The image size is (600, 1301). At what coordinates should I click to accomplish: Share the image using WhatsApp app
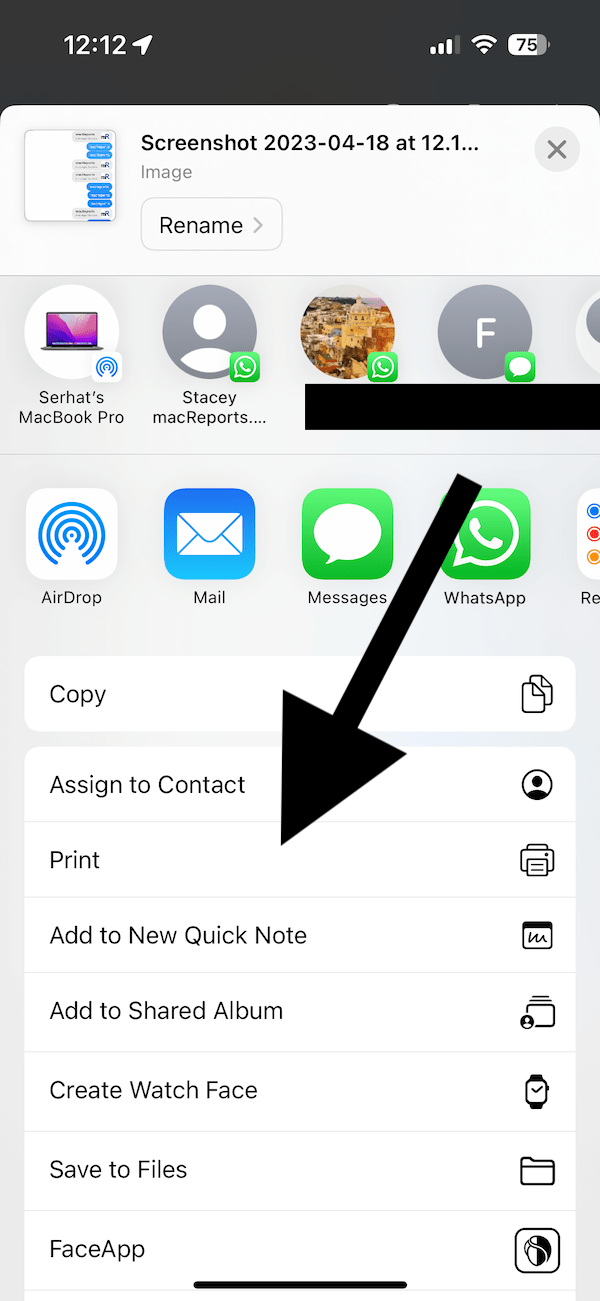click(485, 548)
